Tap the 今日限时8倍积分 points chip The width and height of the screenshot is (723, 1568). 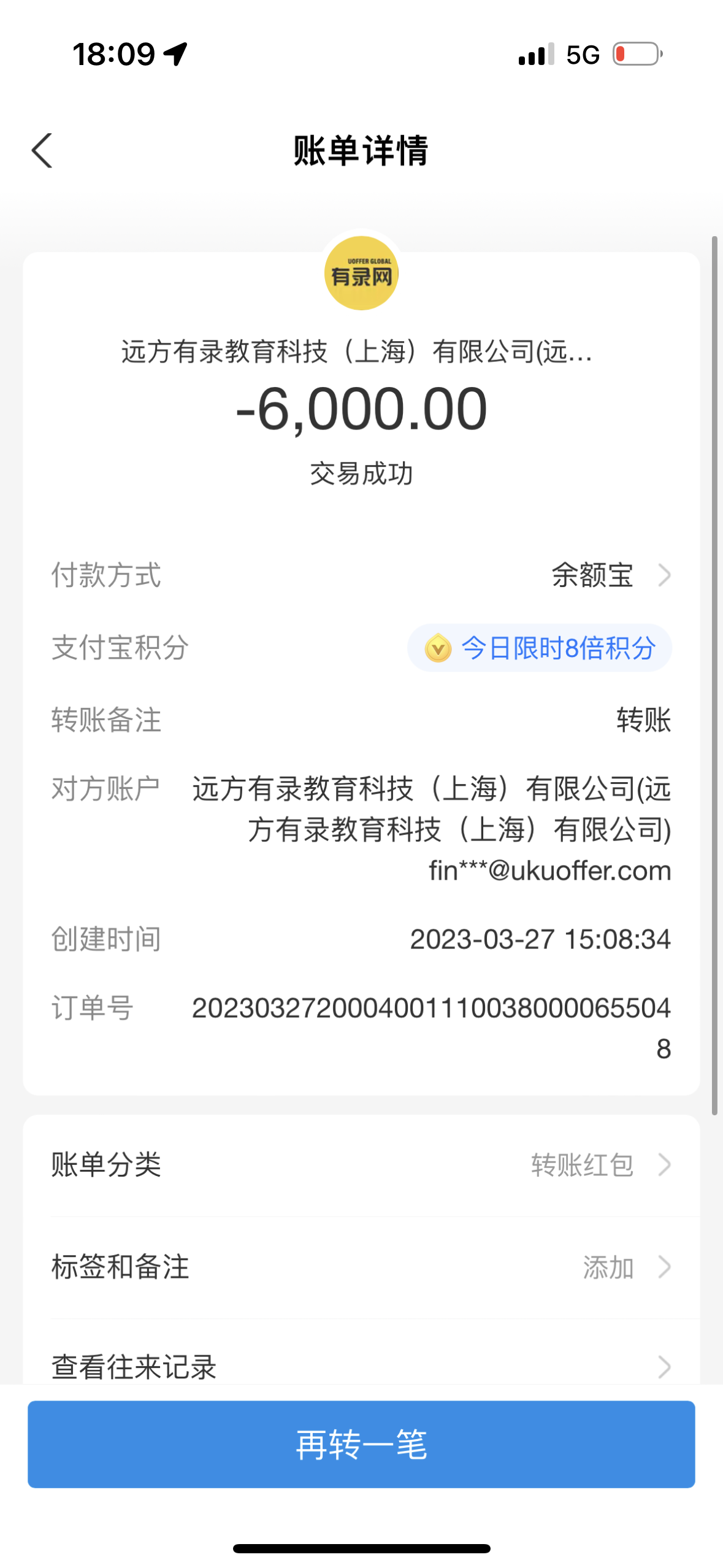540,648
